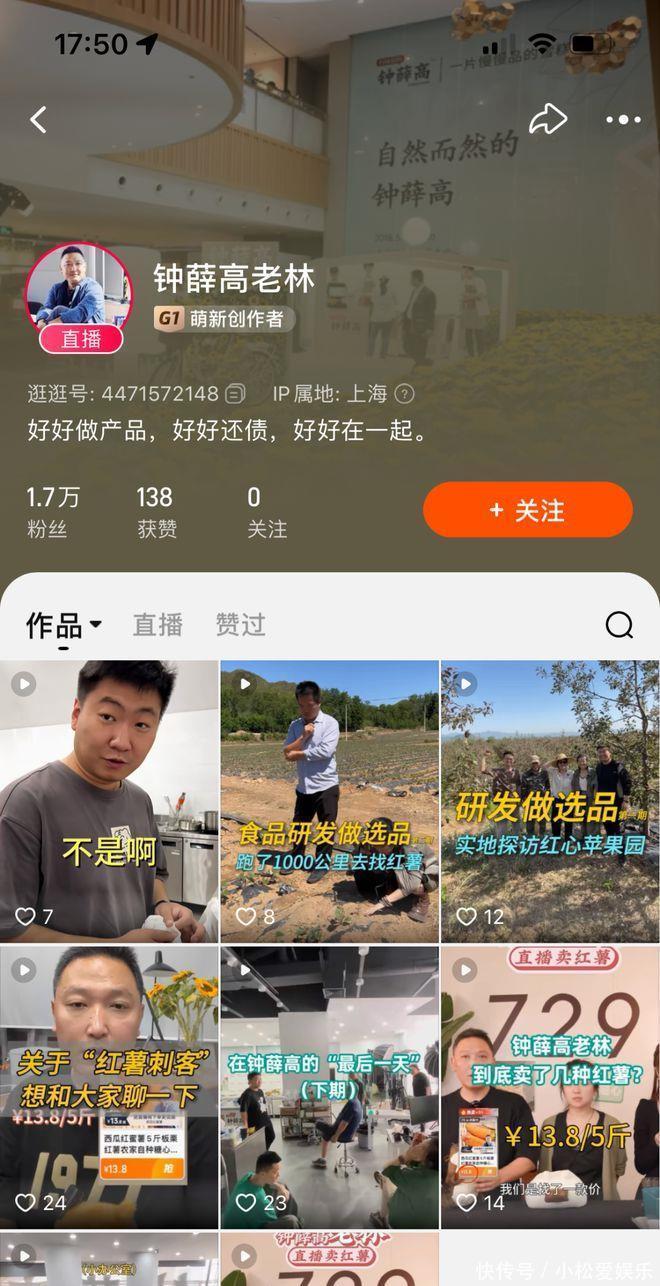This screenshot has height=1286, width=660.
Task: Watch the 关于“红薯刺客” video
Action: click(109, 1086)
